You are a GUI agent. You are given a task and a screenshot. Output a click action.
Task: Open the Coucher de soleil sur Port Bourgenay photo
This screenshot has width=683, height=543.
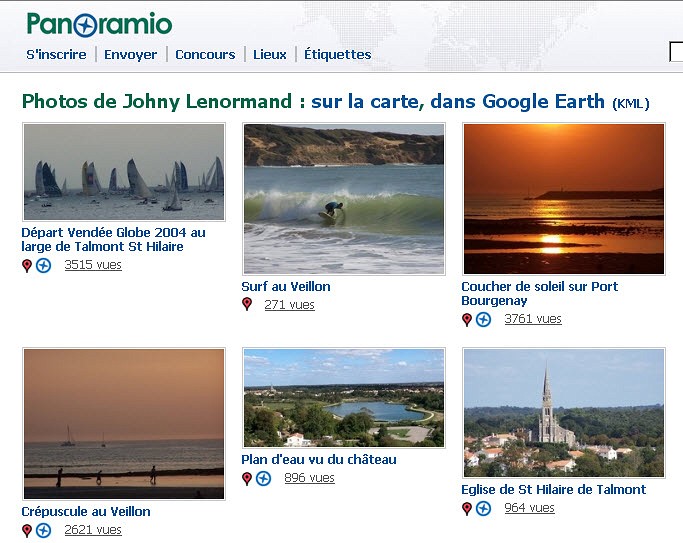[563, 198]
